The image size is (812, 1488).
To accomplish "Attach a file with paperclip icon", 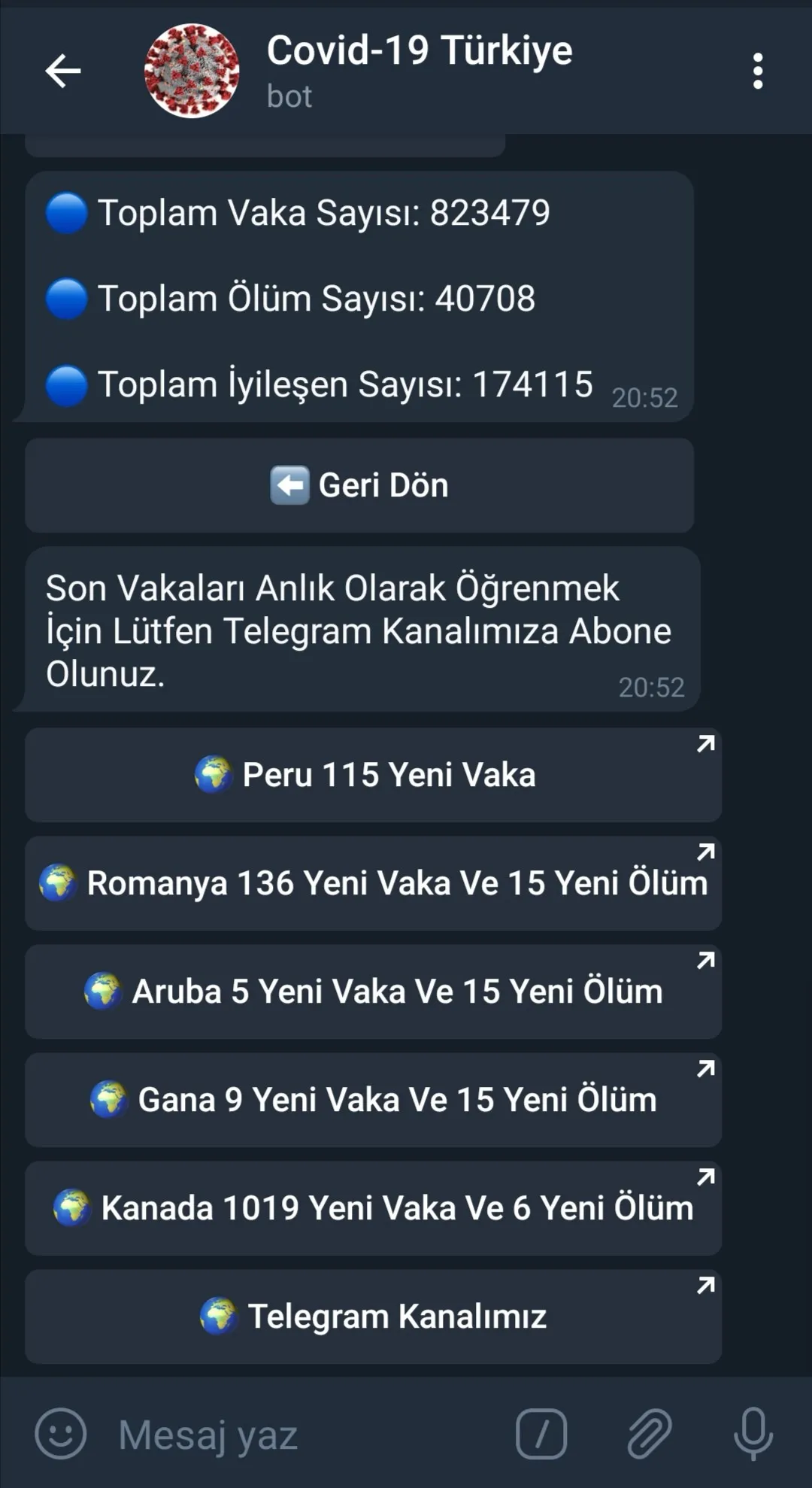I will pos(649,1434).
